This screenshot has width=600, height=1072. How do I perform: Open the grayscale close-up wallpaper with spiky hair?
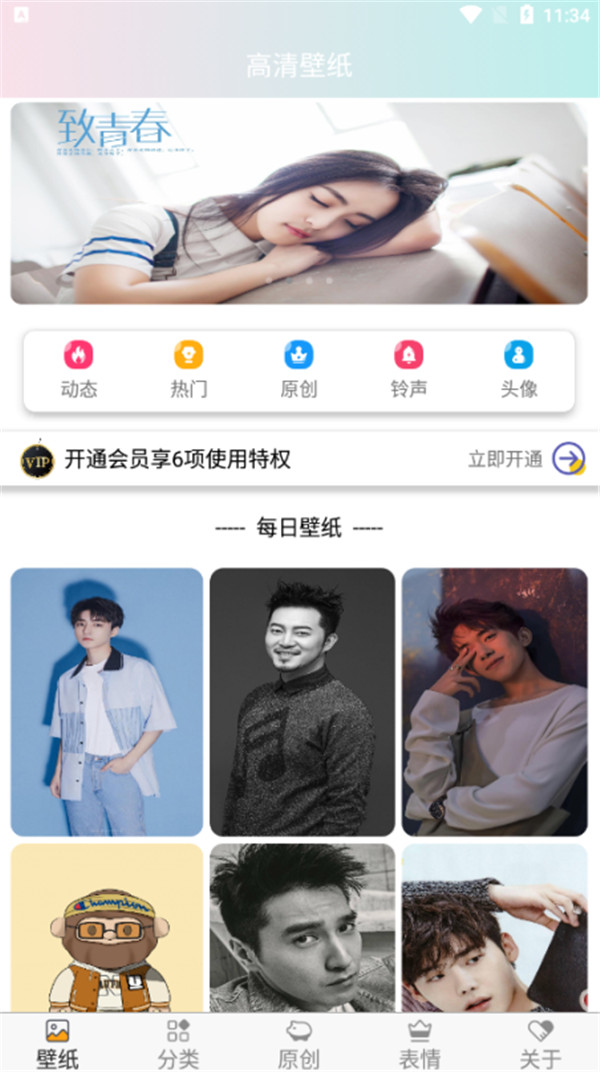pos(302,928)
